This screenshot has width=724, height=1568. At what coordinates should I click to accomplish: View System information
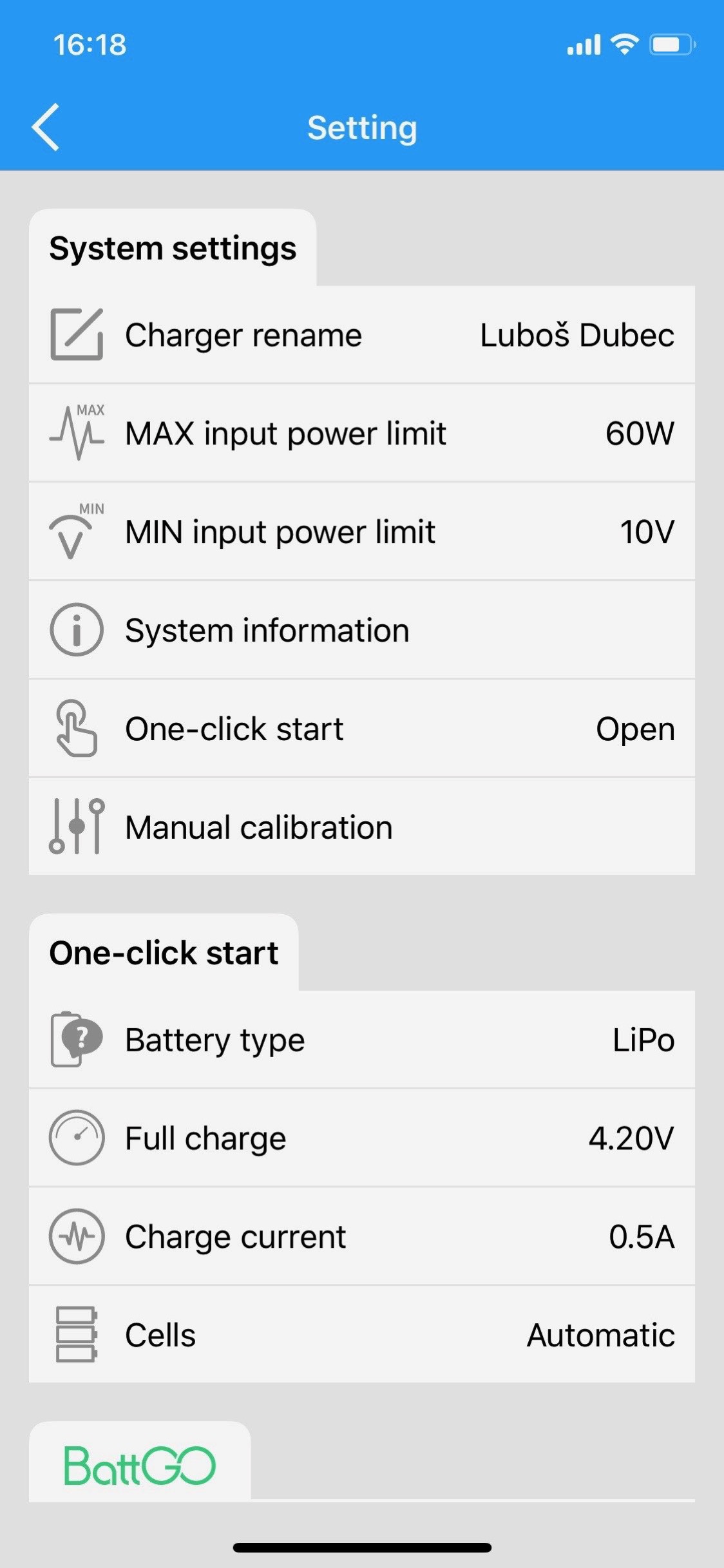coord(362,630)
